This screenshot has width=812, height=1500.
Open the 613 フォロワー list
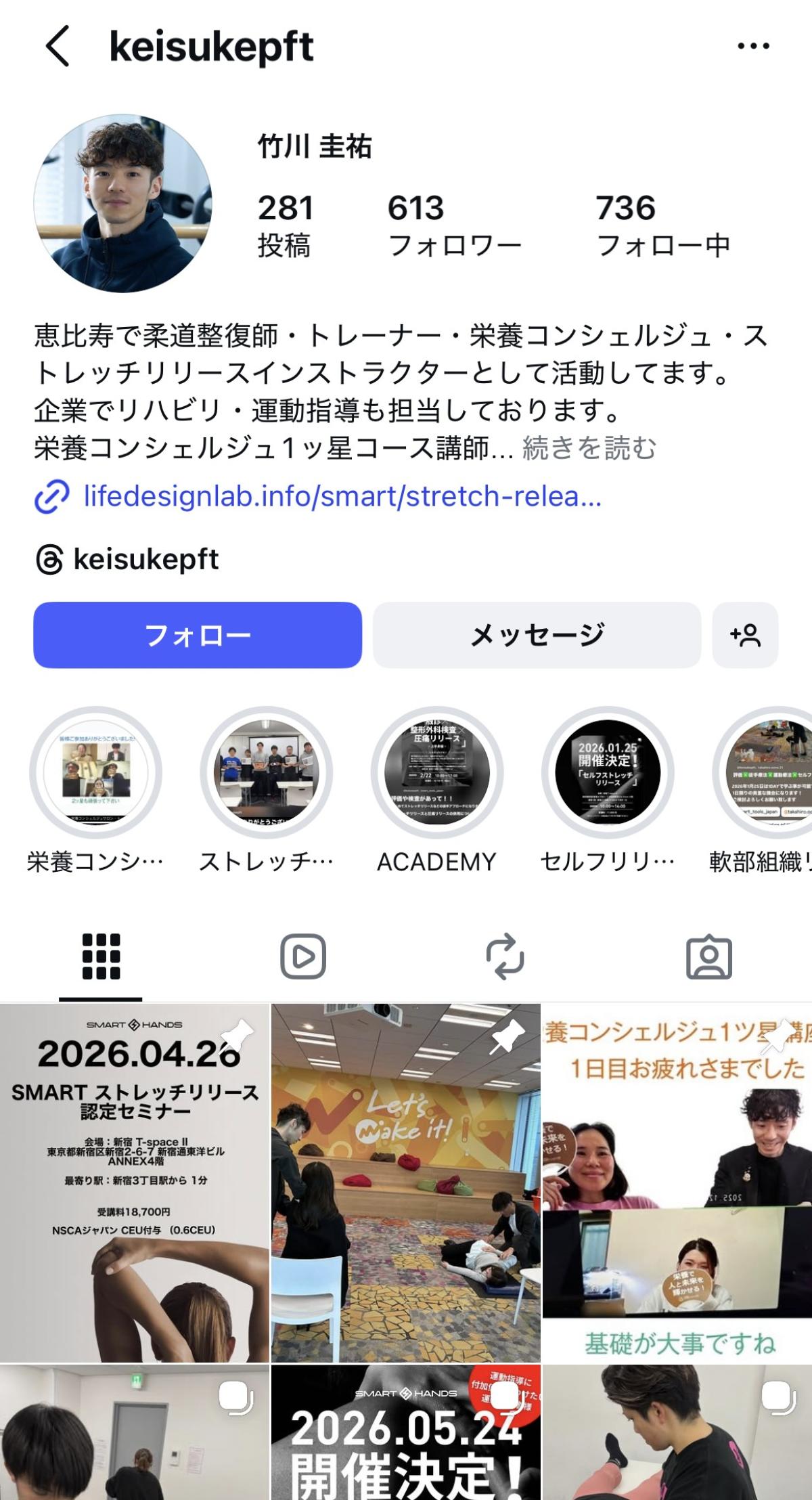(453, 225)
